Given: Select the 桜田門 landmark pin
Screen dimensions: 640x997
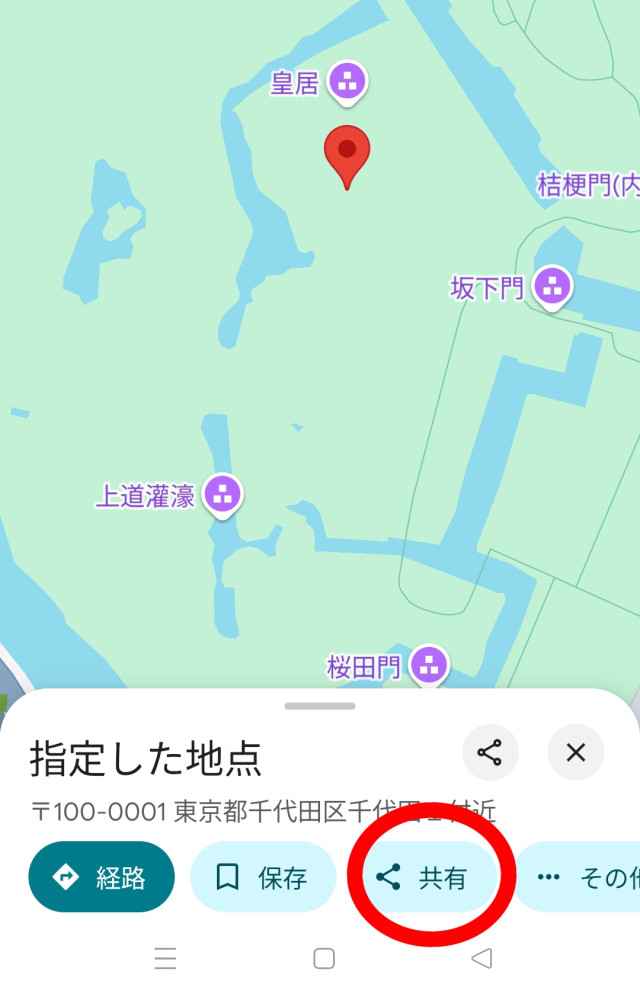Looking at the screenshot, I should [430, 663].
